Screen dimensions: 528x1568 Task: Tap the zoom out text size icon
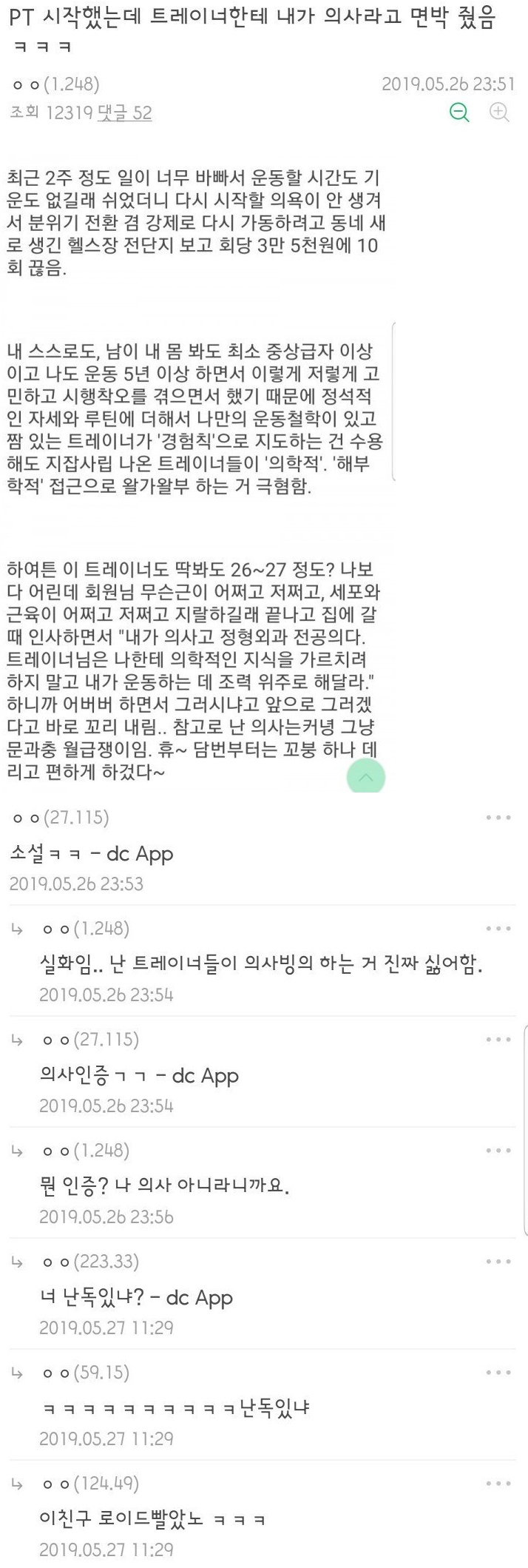tap(460, 112)
